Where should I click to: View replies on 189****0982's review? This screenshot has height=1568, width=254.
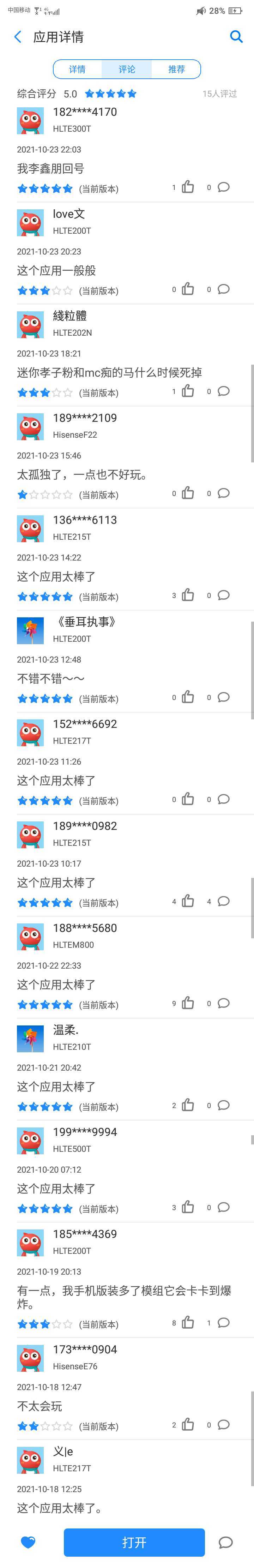point(223,901)
